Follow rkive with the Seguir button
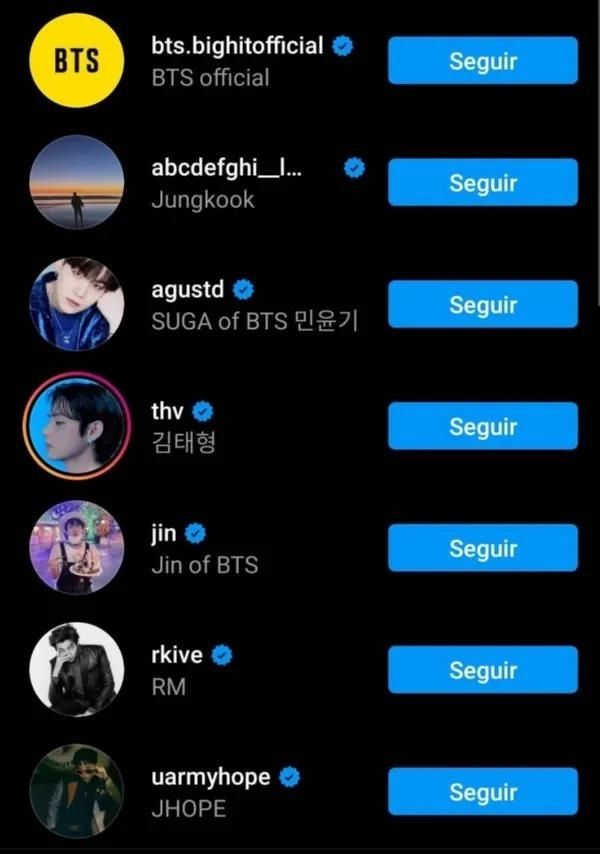The image size is (600, 854). (x=482, y=671)
